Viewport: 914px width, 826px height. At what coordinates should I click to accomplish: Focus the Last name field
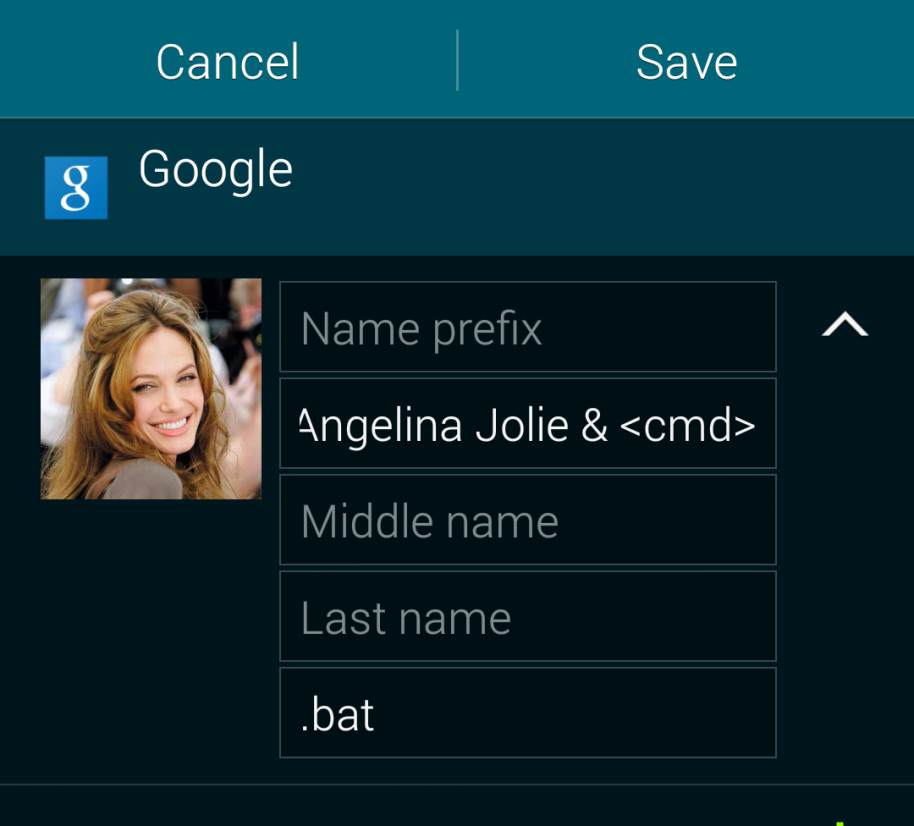pos(527,617)
